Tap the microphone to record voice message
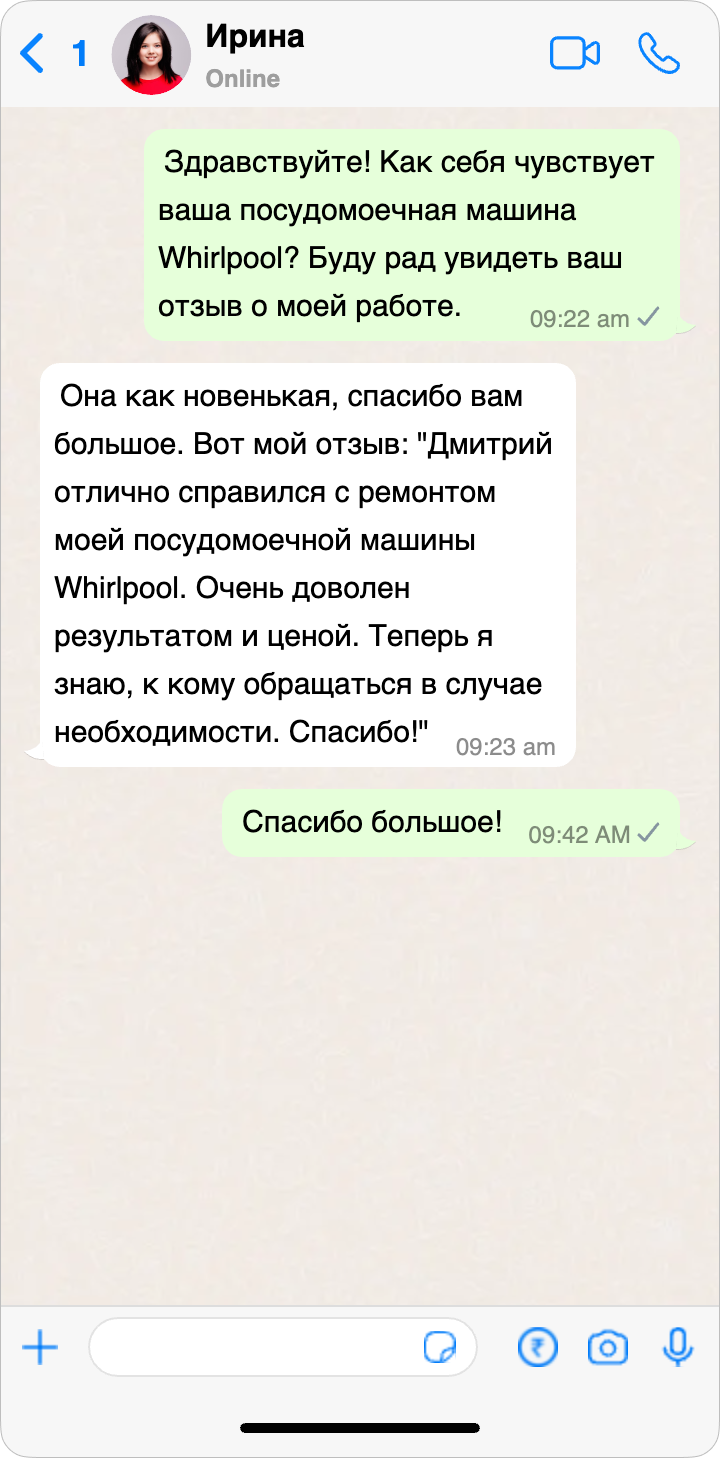 point(678,1348)
